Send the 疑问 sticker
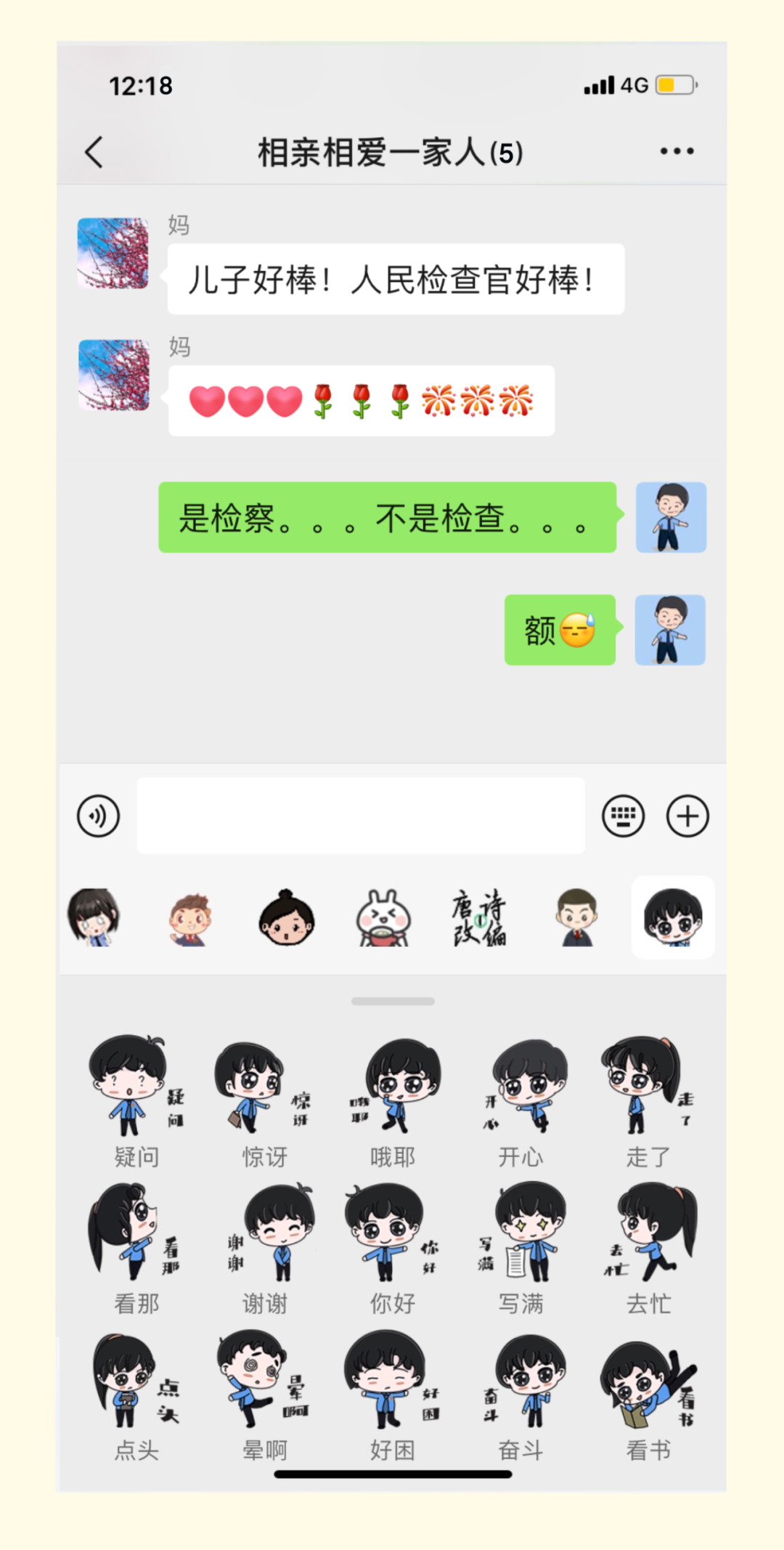 tap(136, 1087)
